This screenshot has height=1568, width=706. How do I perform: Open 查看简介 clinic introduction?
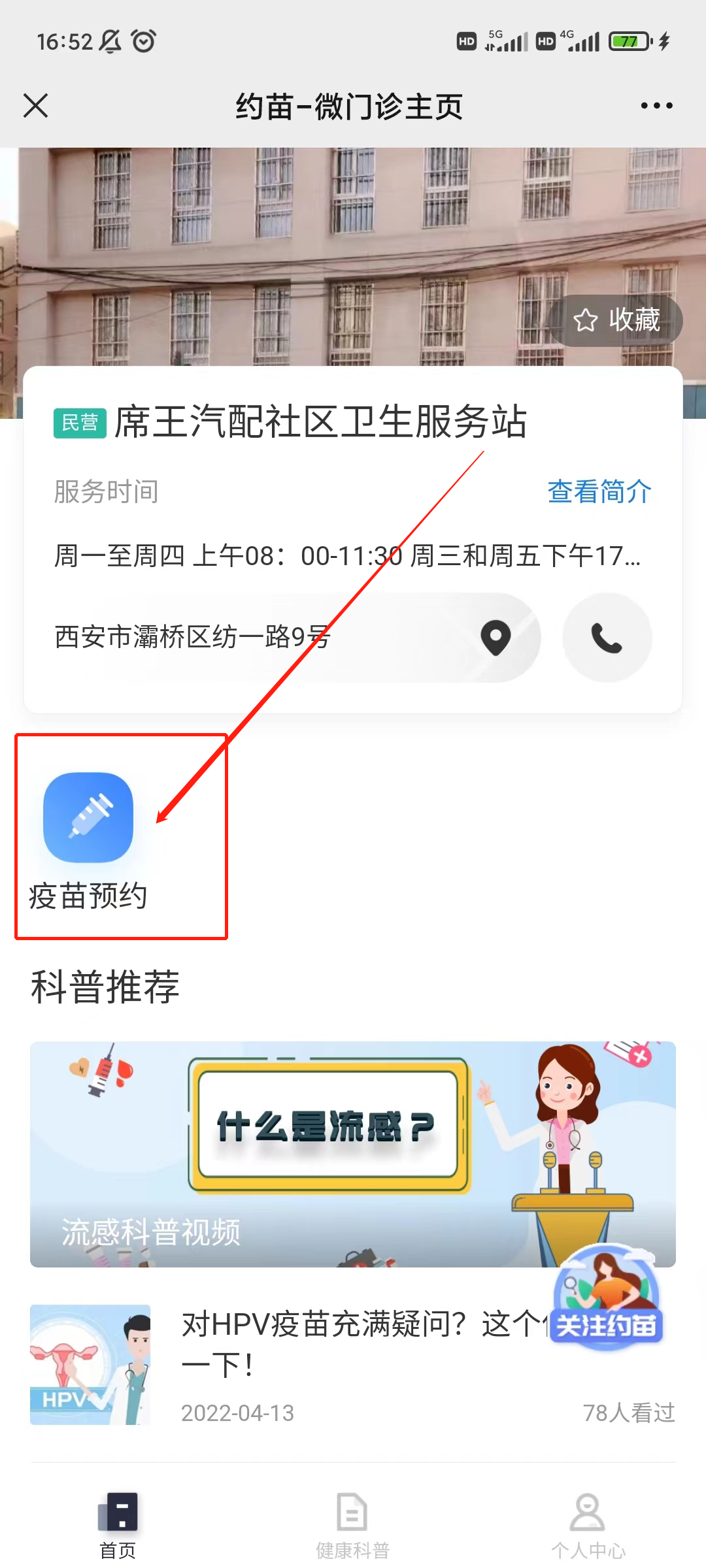[599, 492]
